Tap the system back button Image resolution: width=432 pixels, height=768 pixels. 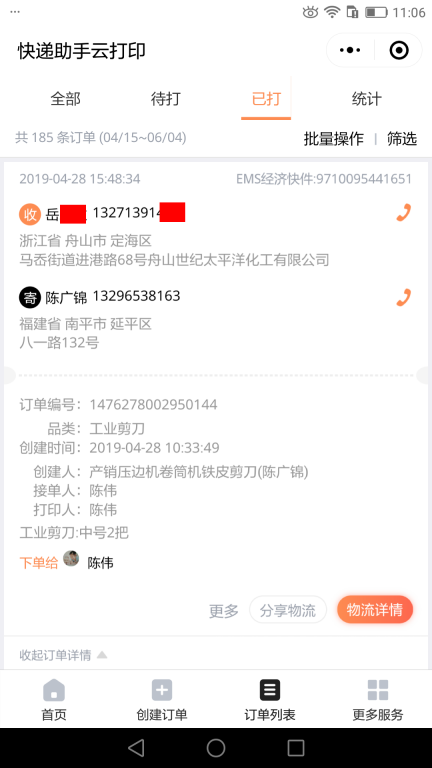point(136,748)
